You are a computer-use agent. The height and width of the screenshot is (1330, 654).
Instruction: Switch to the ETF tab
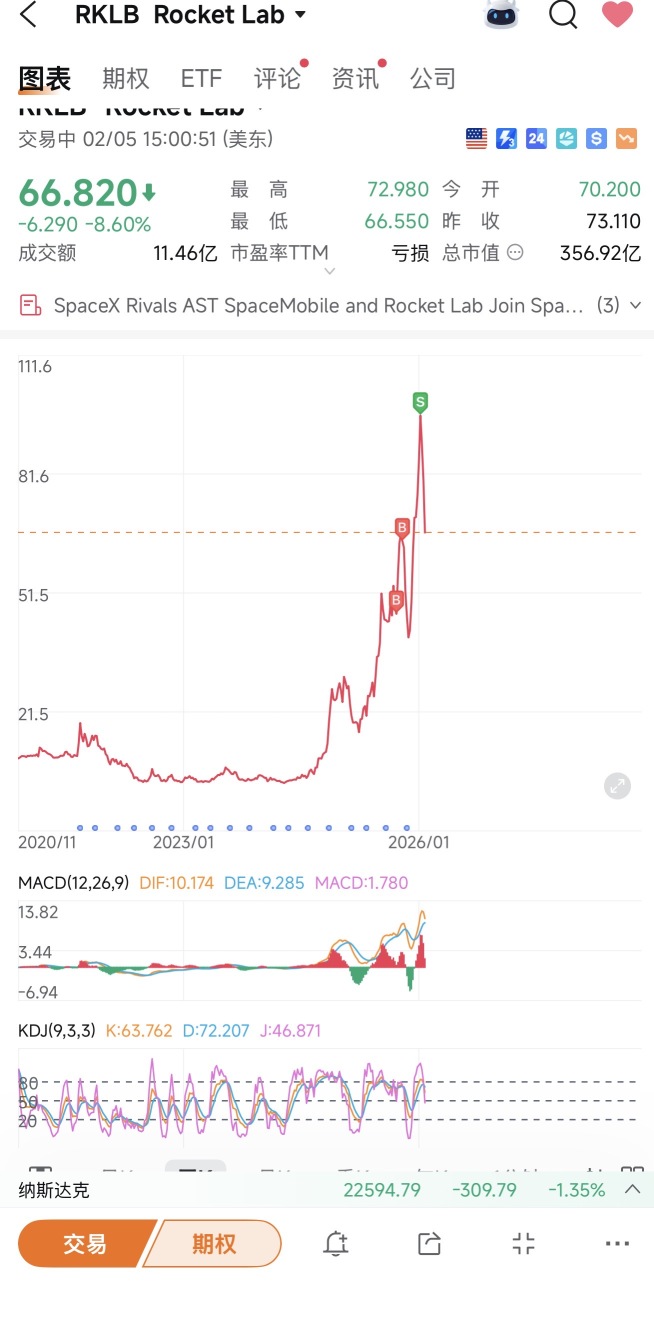pos(201,78)
